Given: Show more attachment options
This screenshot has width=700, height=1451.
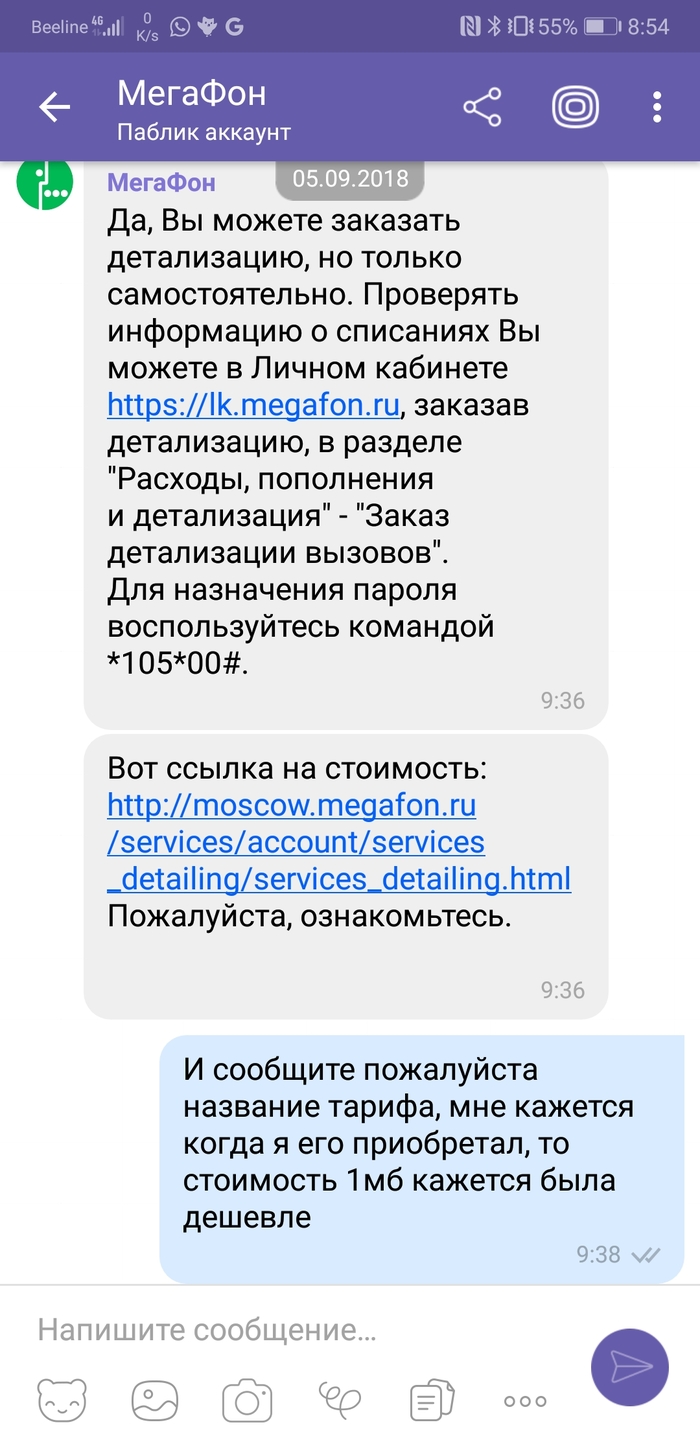Looking at the screenshot, I should click(x=525, y=1401).
